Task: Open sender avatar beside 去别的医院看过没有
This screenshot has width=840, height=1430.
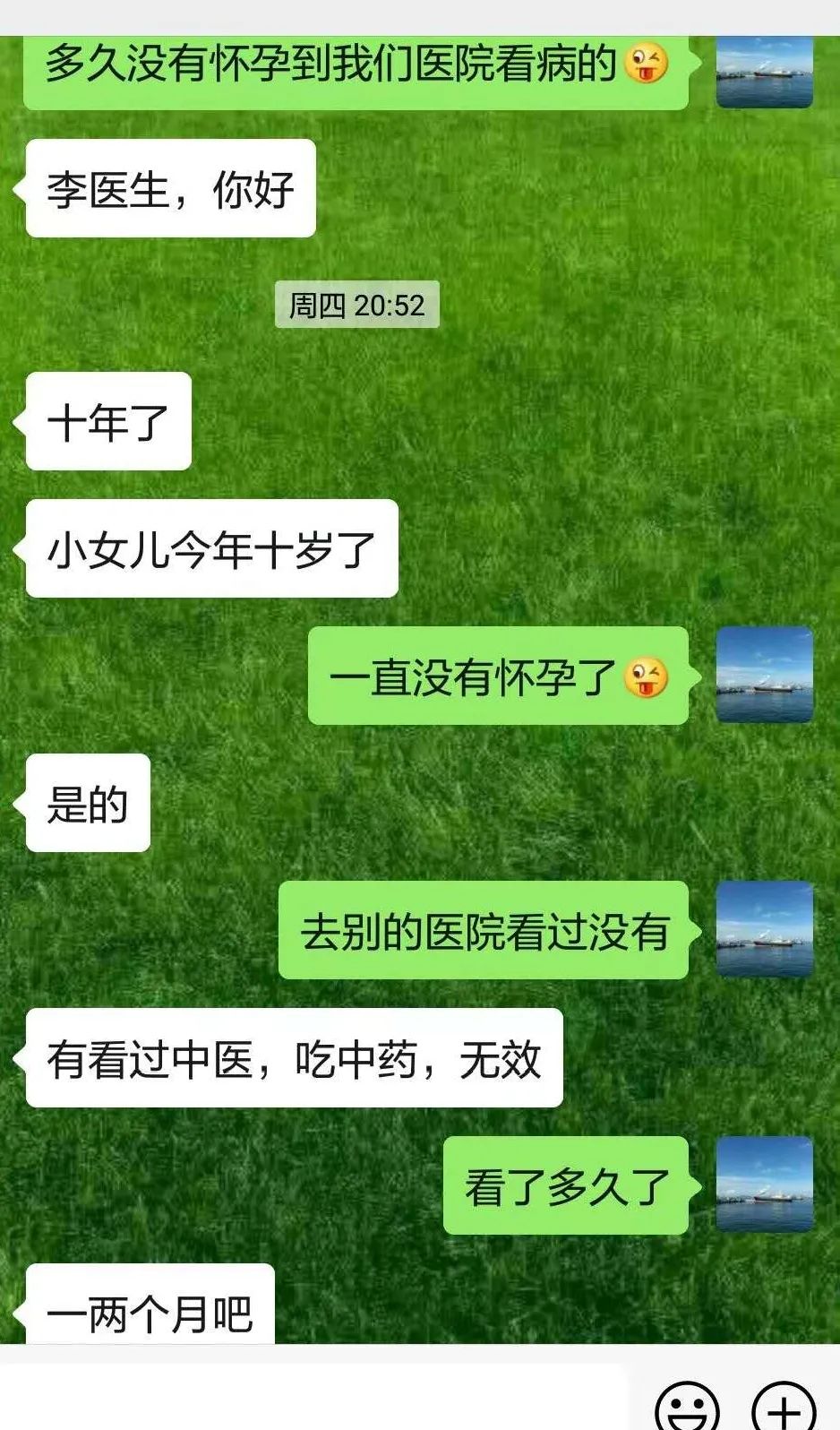Action: (x=764, y=929)
